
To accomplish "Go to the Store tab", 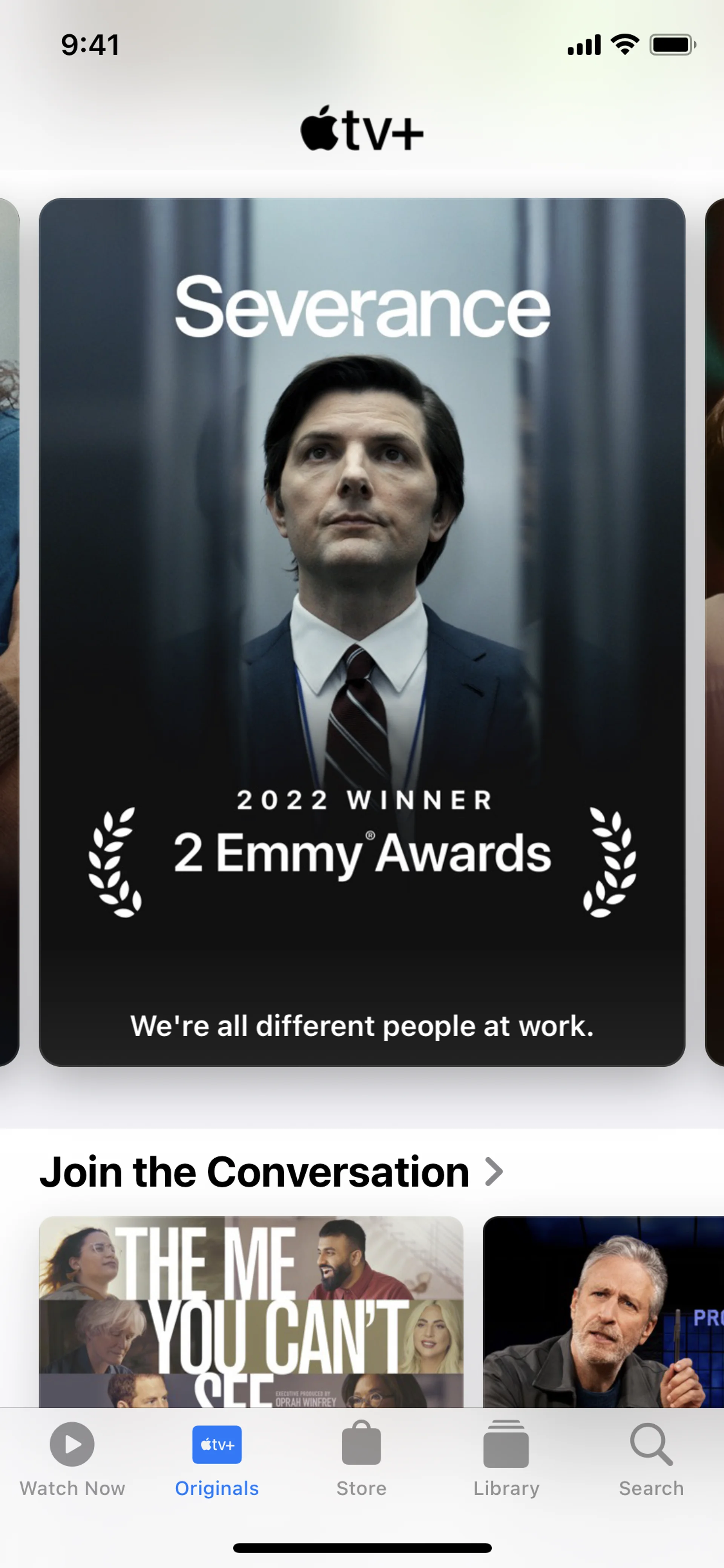I will click(x=361, y=1459).
